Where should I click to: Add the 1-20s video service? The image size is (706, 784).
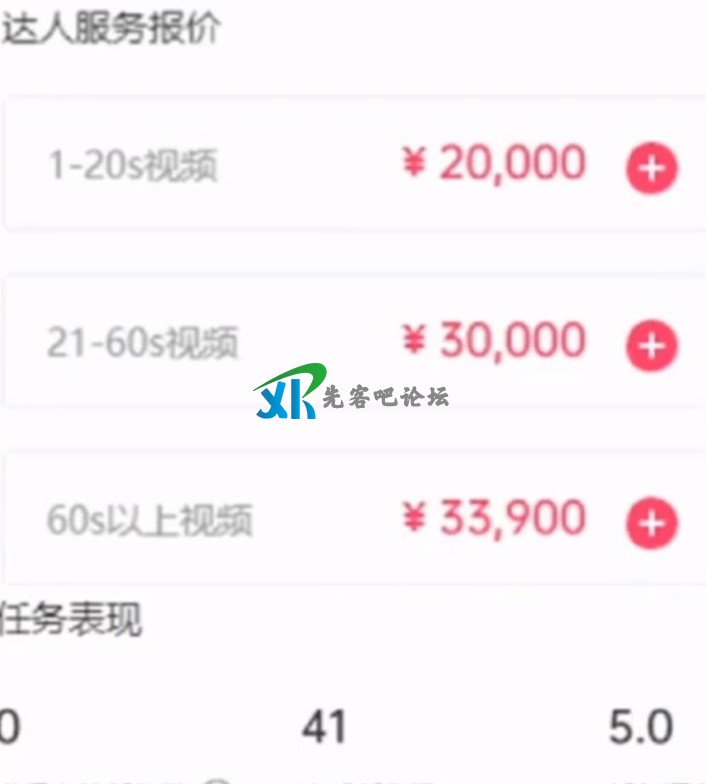652,168
